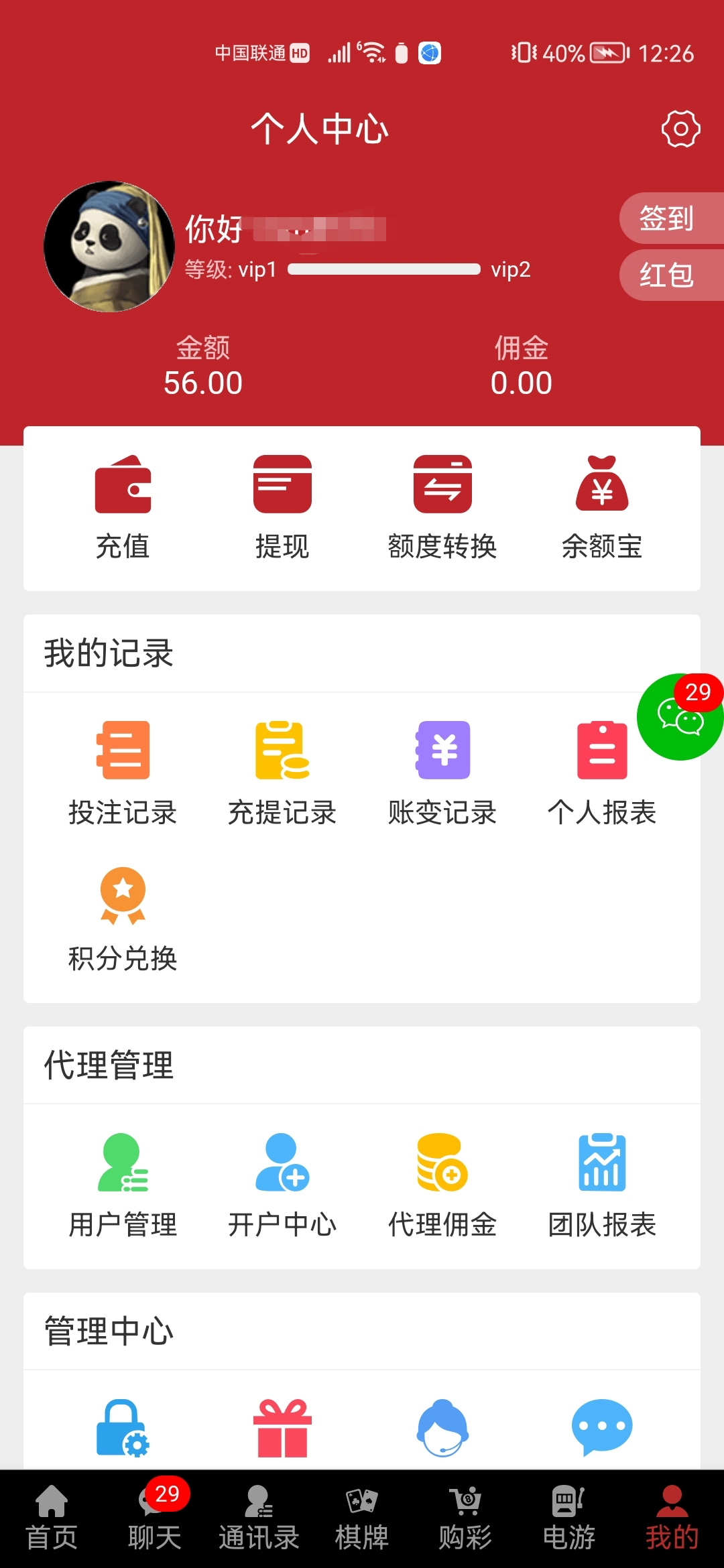The height and width of the screenshot is (1568, 724).
Task: View 代理佣金 agent commission
Action: click(x=442, y=1184)
